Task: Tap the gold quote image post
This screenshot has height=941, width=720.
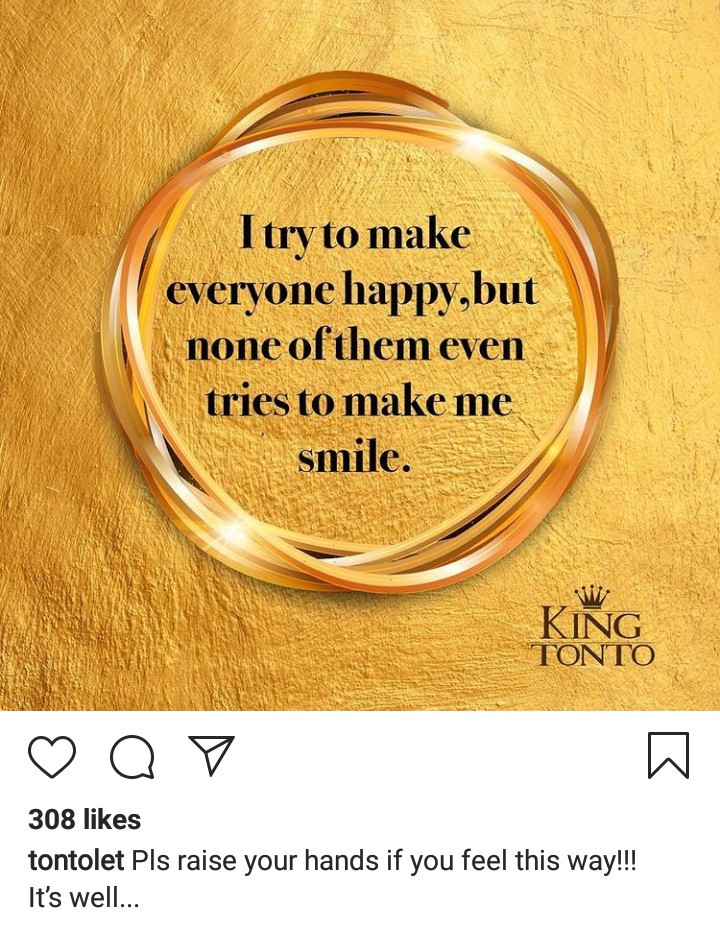Action: click(360, 355)
